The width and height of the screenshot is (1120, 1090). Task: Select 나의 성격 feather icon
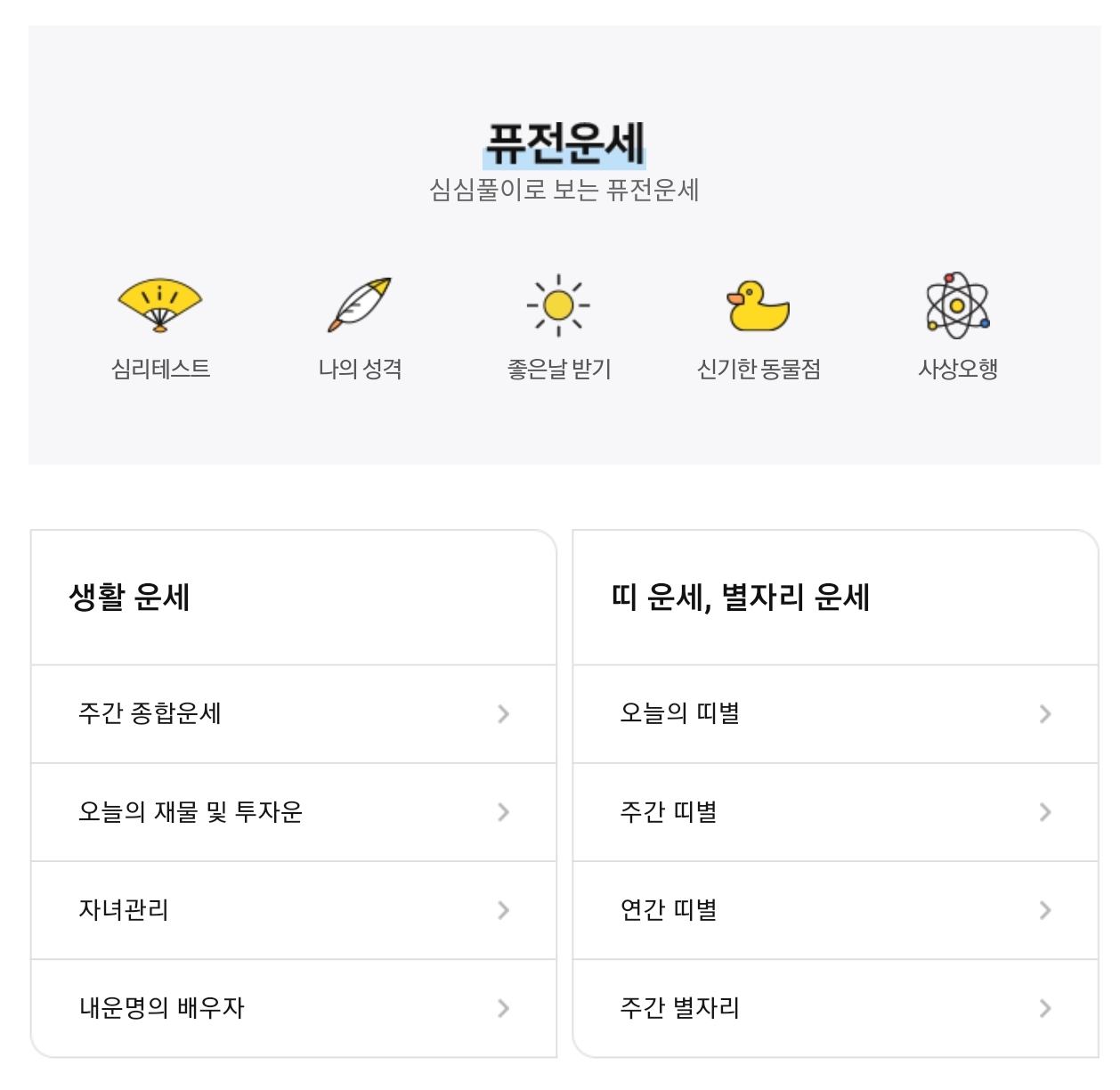(360, 305)
